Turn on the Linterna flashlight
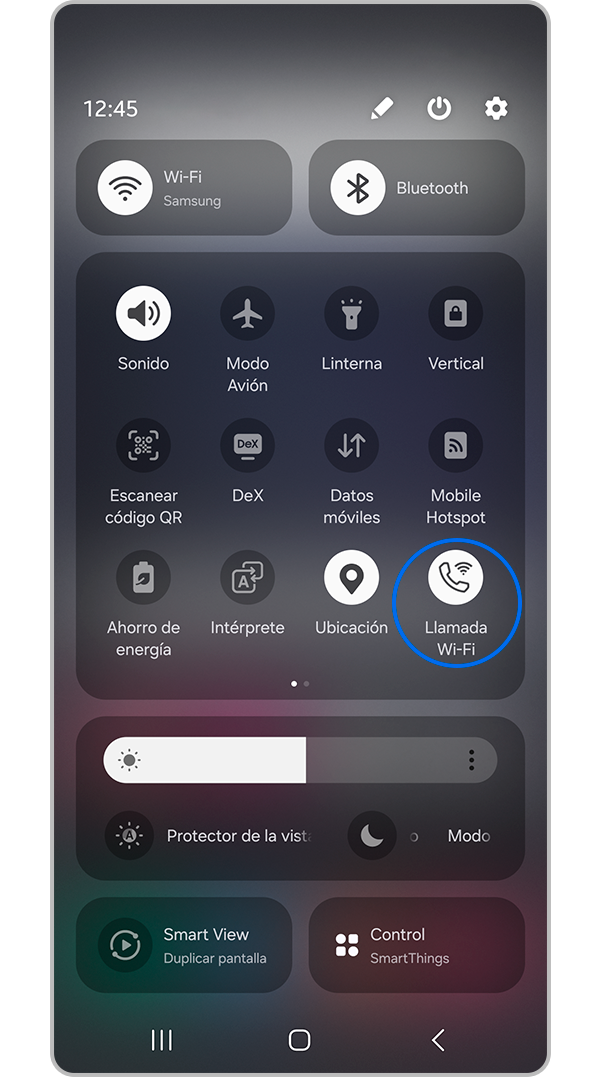Image resolution: width=600 pixels, height=1077 pixels. (x=351, y=314)
